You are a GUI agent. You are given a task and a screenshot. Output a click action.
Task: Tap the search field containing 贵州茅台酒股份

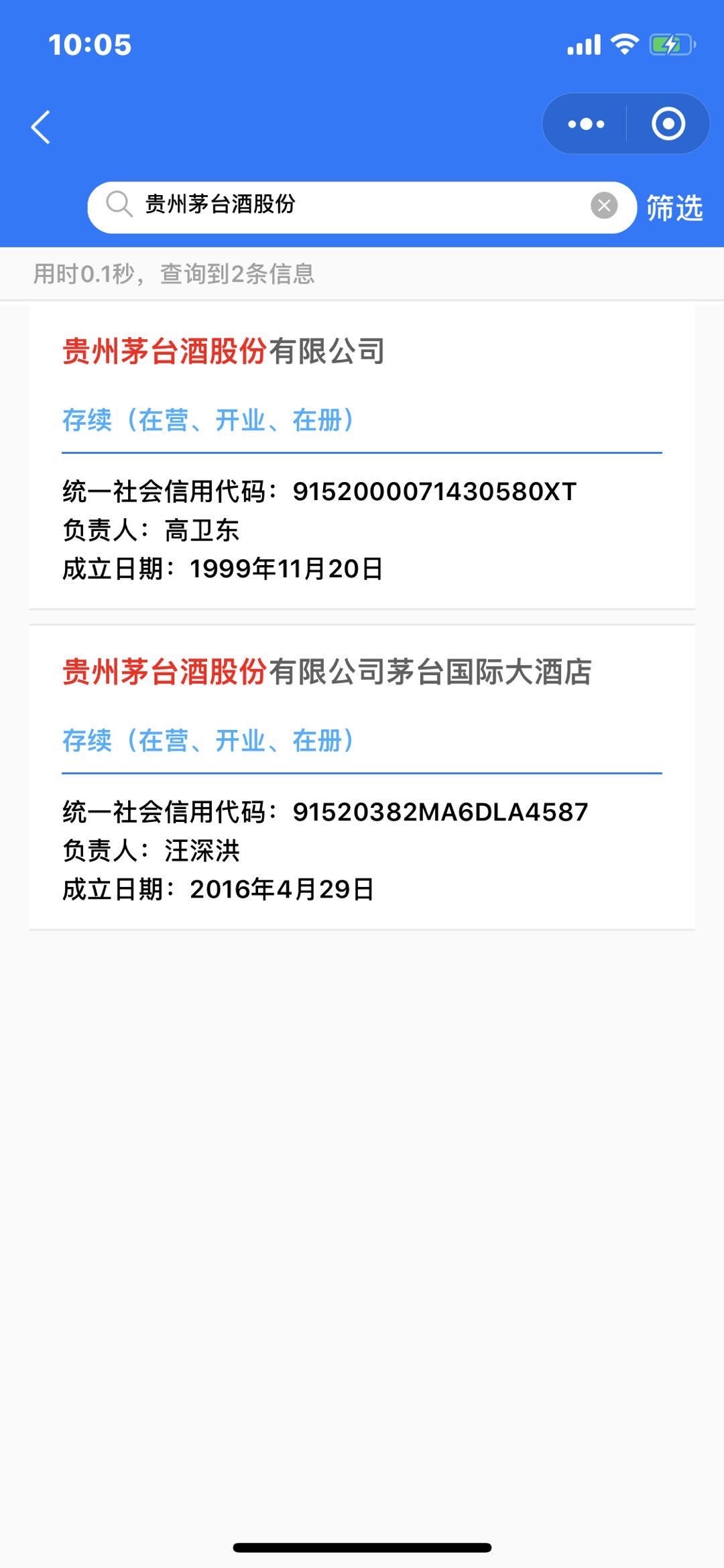[x=335, y=205]
